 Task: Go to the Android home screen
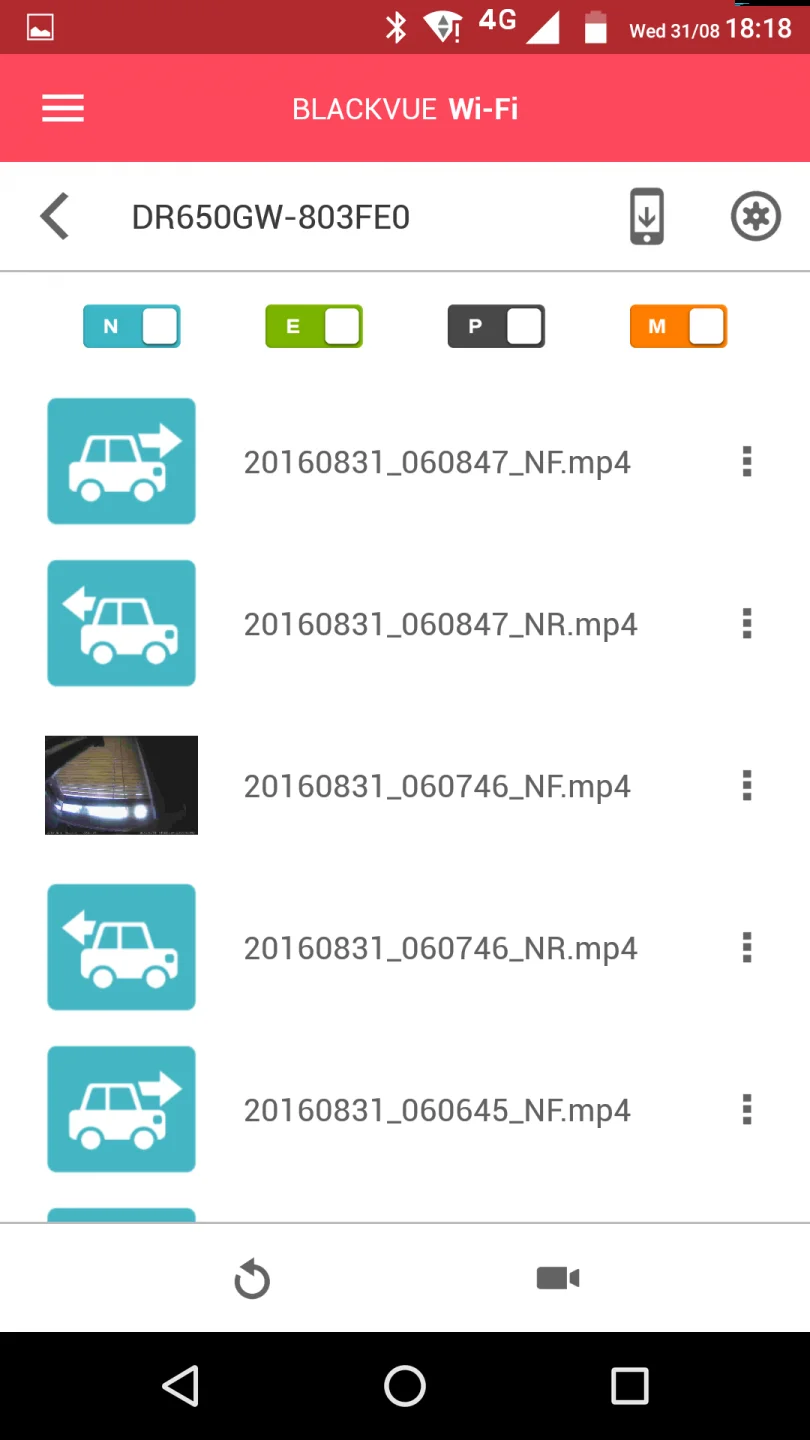405,1386
